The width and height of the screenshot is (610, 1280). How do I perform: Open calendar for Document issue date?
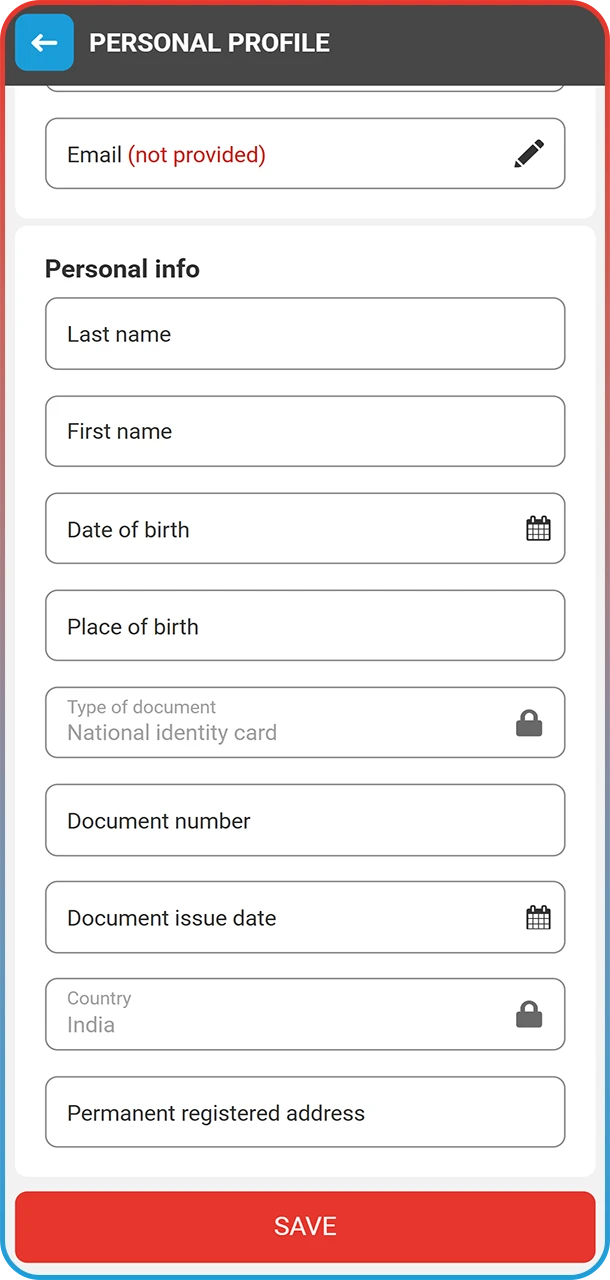coord(538,917)
